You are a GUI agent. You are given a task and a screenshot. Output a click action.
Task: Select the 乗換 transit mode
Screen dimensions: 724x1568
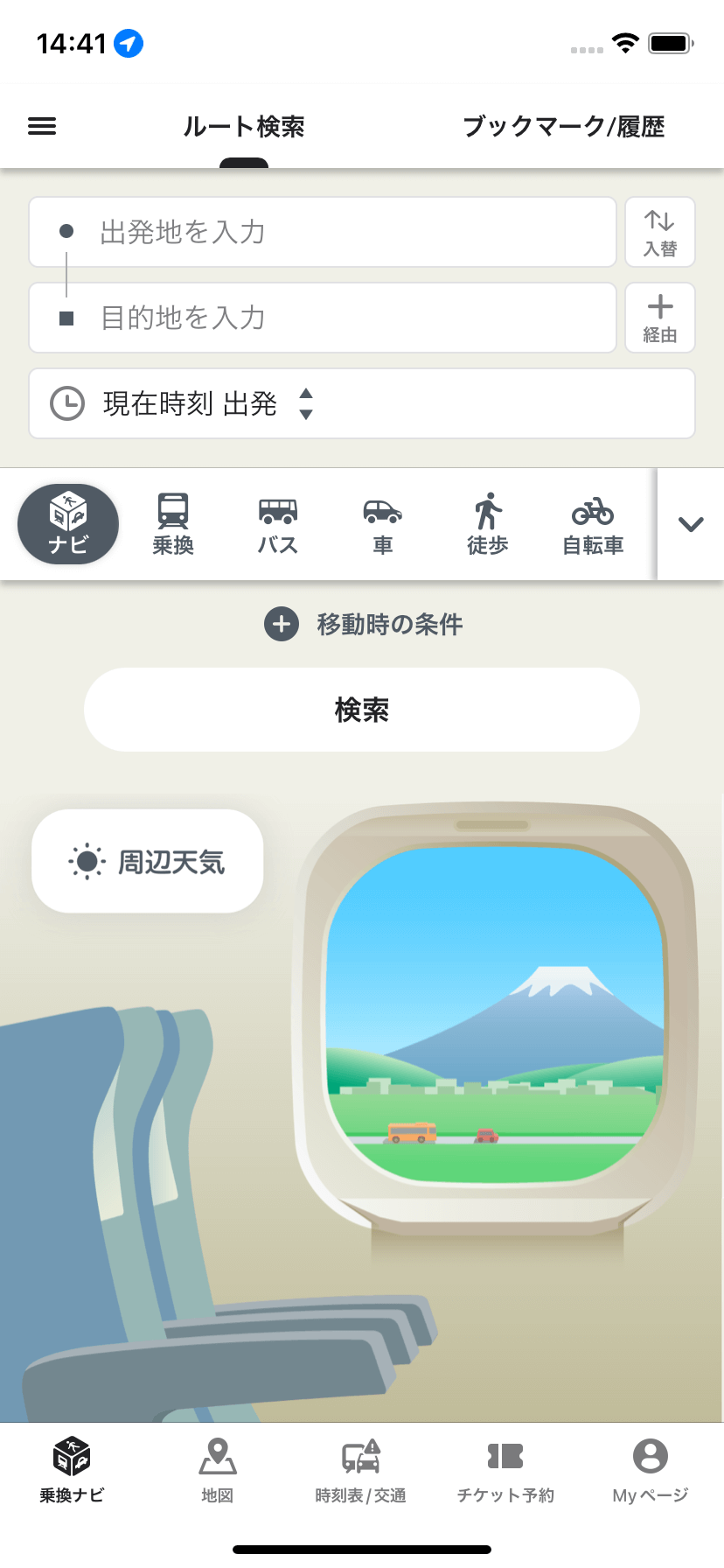click(x=173, y=524)
